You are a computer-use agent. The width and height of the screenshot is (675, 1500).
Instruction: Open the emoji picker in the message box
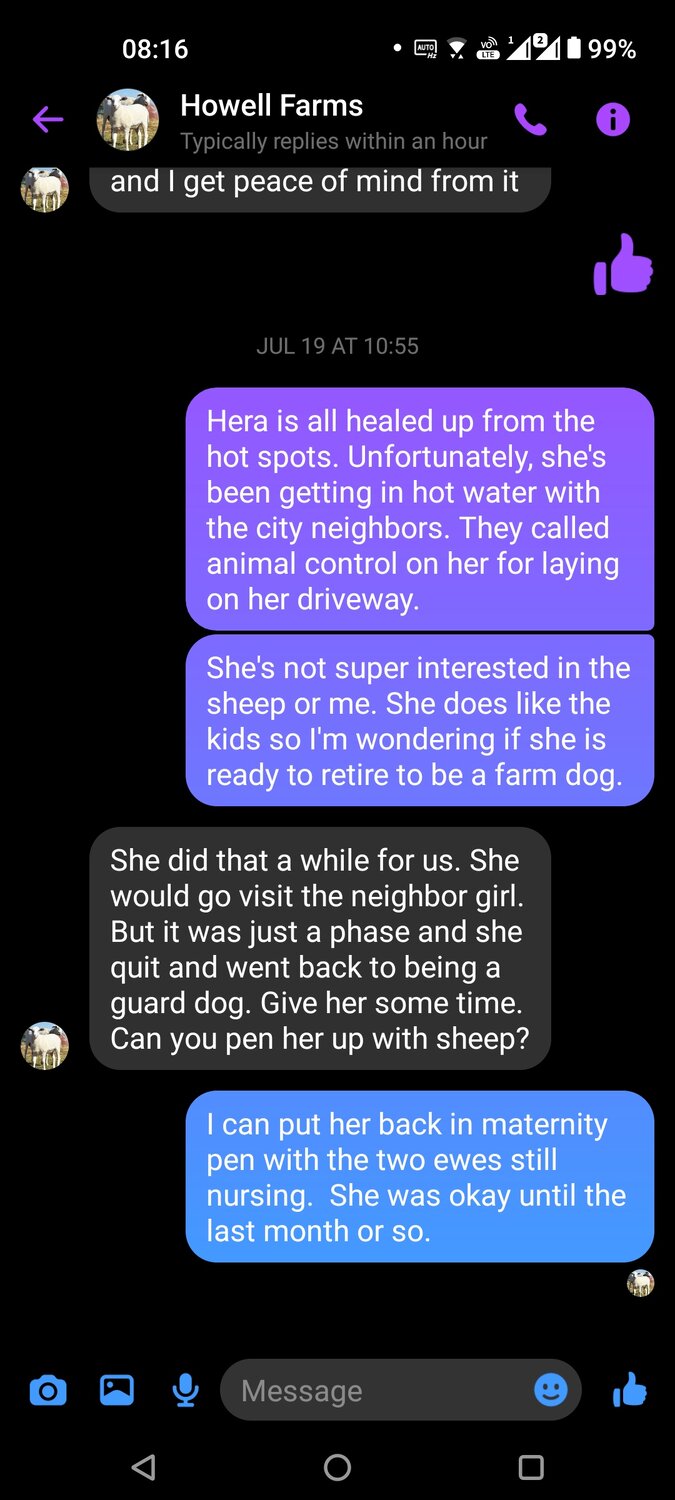(x=550, y=1390)
